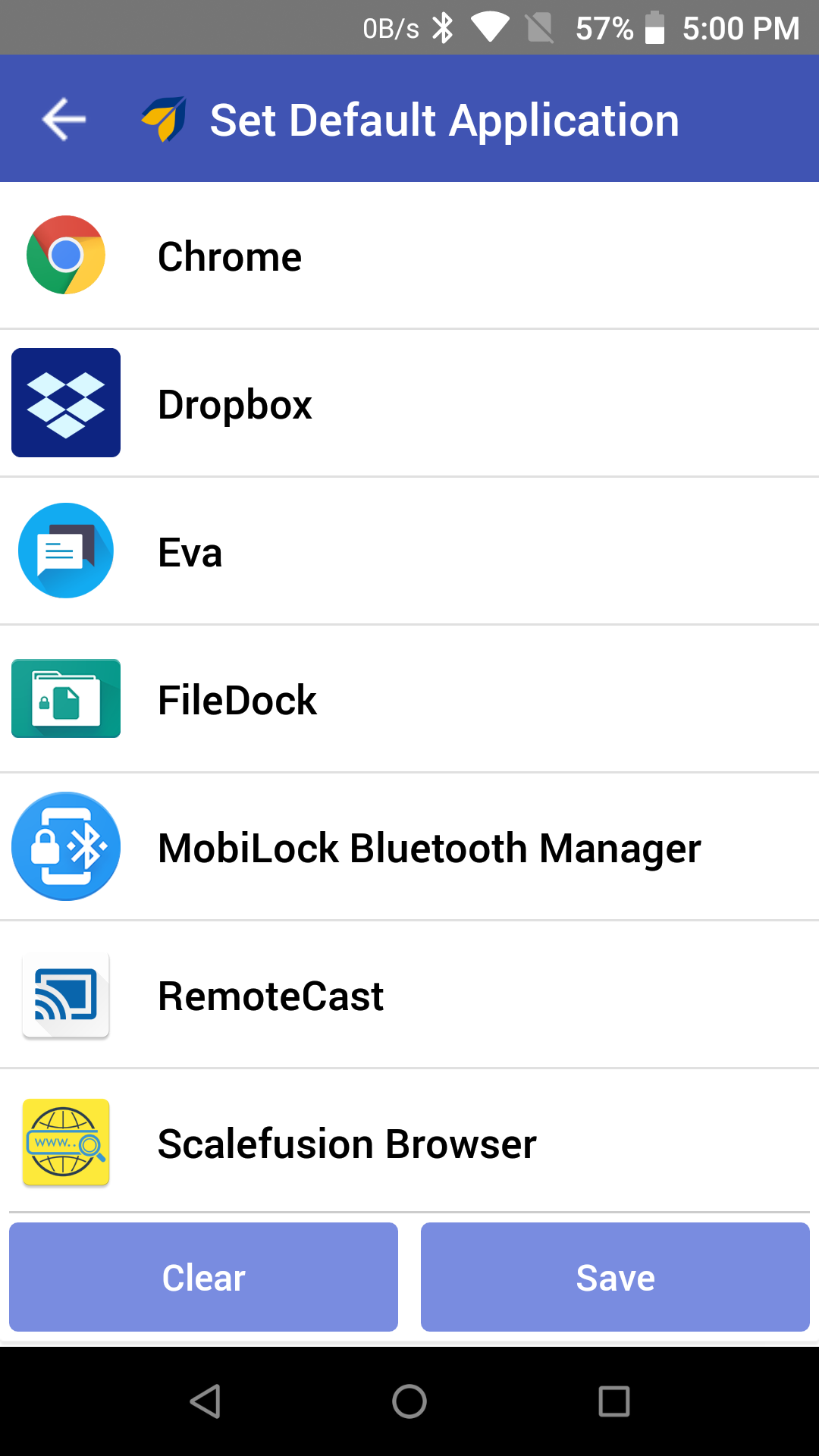
Task: Select MobiLock Bluetooth Manager
Action: point(409,847)
